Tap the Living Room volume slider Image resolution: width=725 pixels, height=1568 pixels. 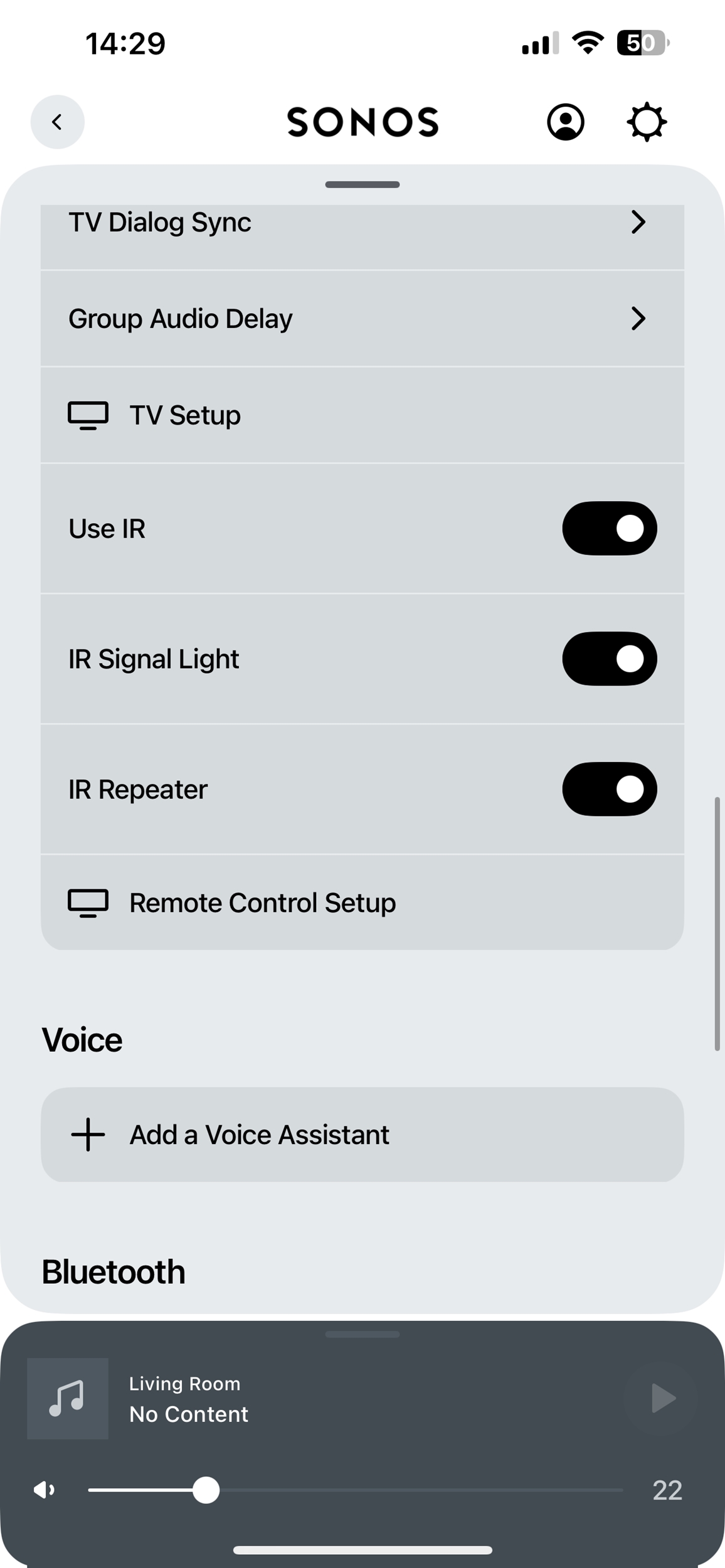coord(356,1490)
